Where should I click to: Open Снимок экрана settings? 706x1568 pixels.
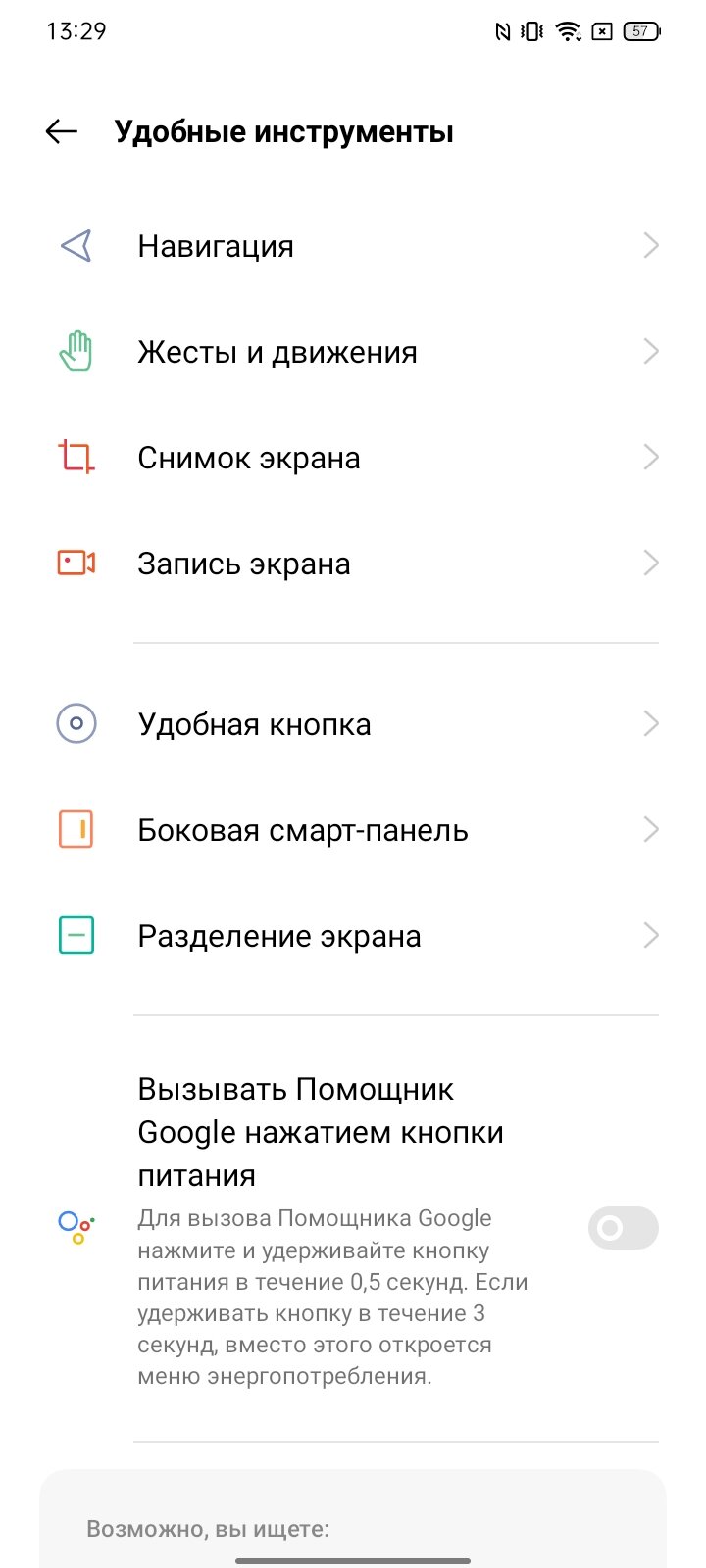pos(353,458)
